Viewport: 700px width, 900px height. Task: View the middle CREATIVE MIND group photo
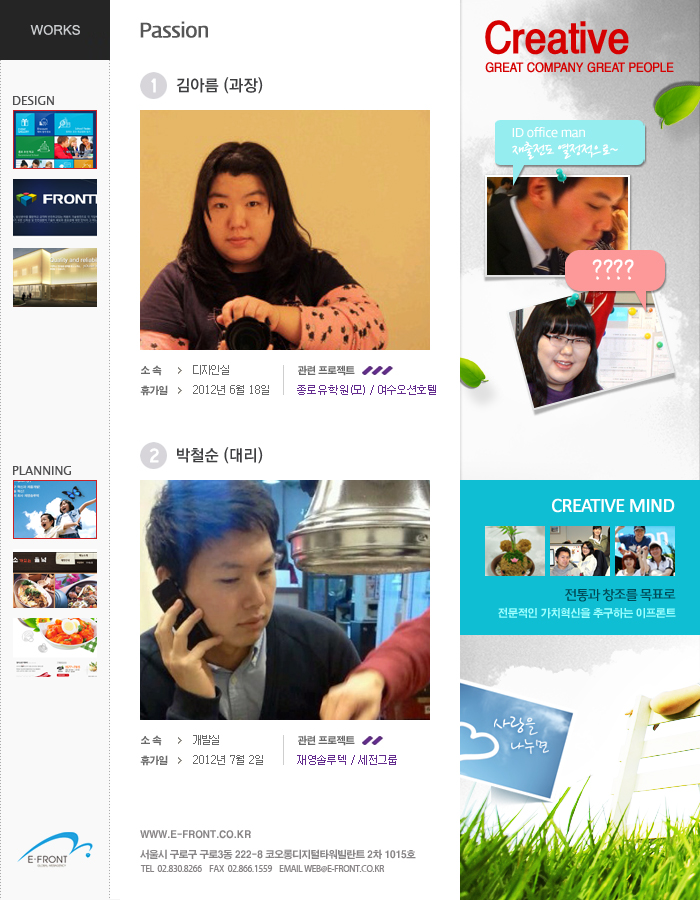(x=579, y=551)
